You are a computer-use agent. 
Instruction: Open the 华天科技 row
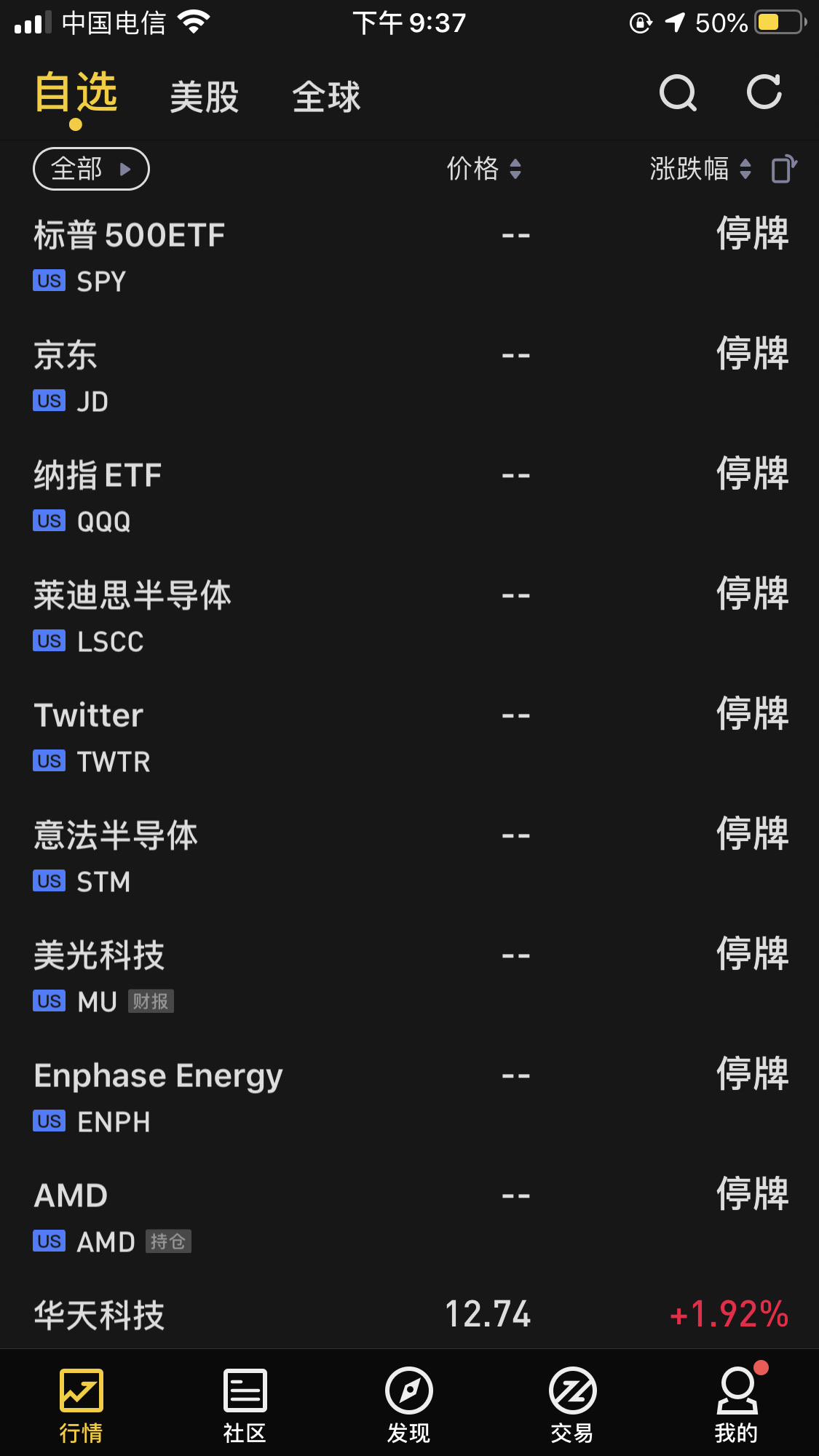coord(409,1314)
